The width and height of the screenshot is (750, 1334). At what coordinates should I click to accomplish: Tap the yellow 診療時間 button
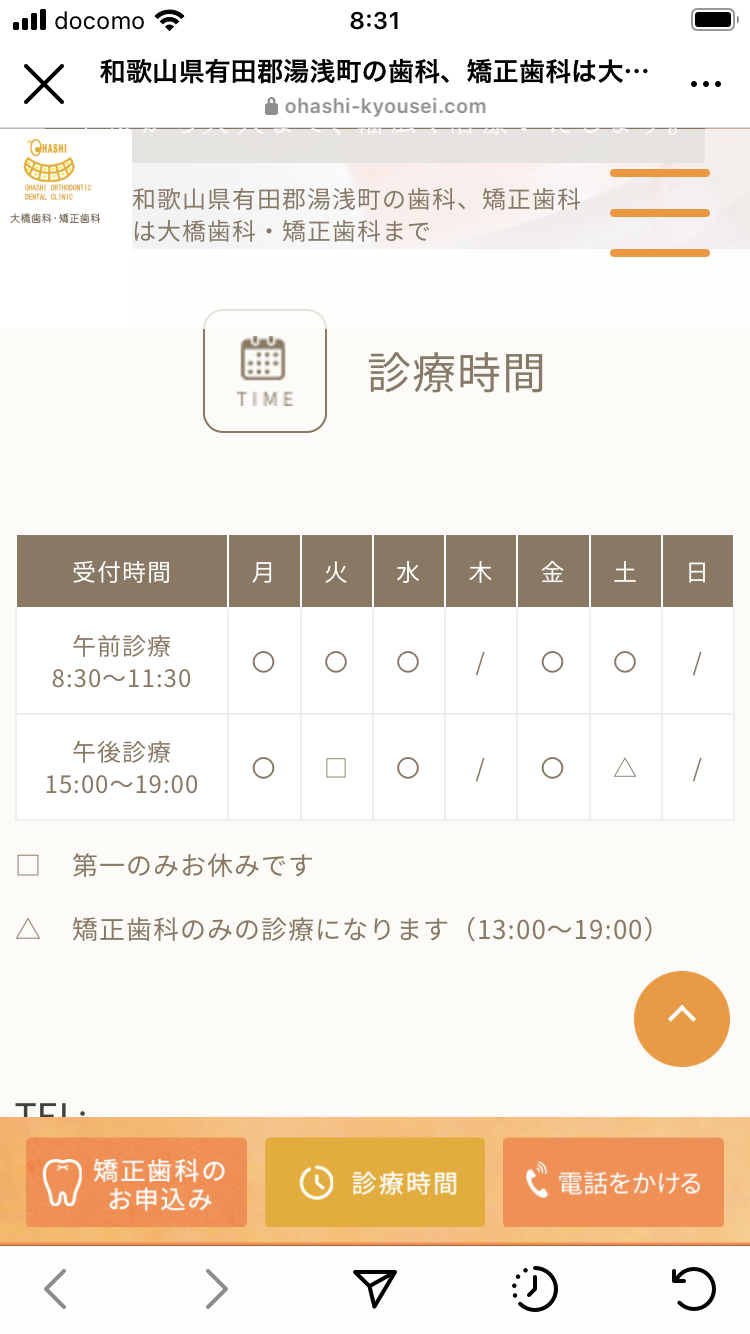tap(375, 1182)
